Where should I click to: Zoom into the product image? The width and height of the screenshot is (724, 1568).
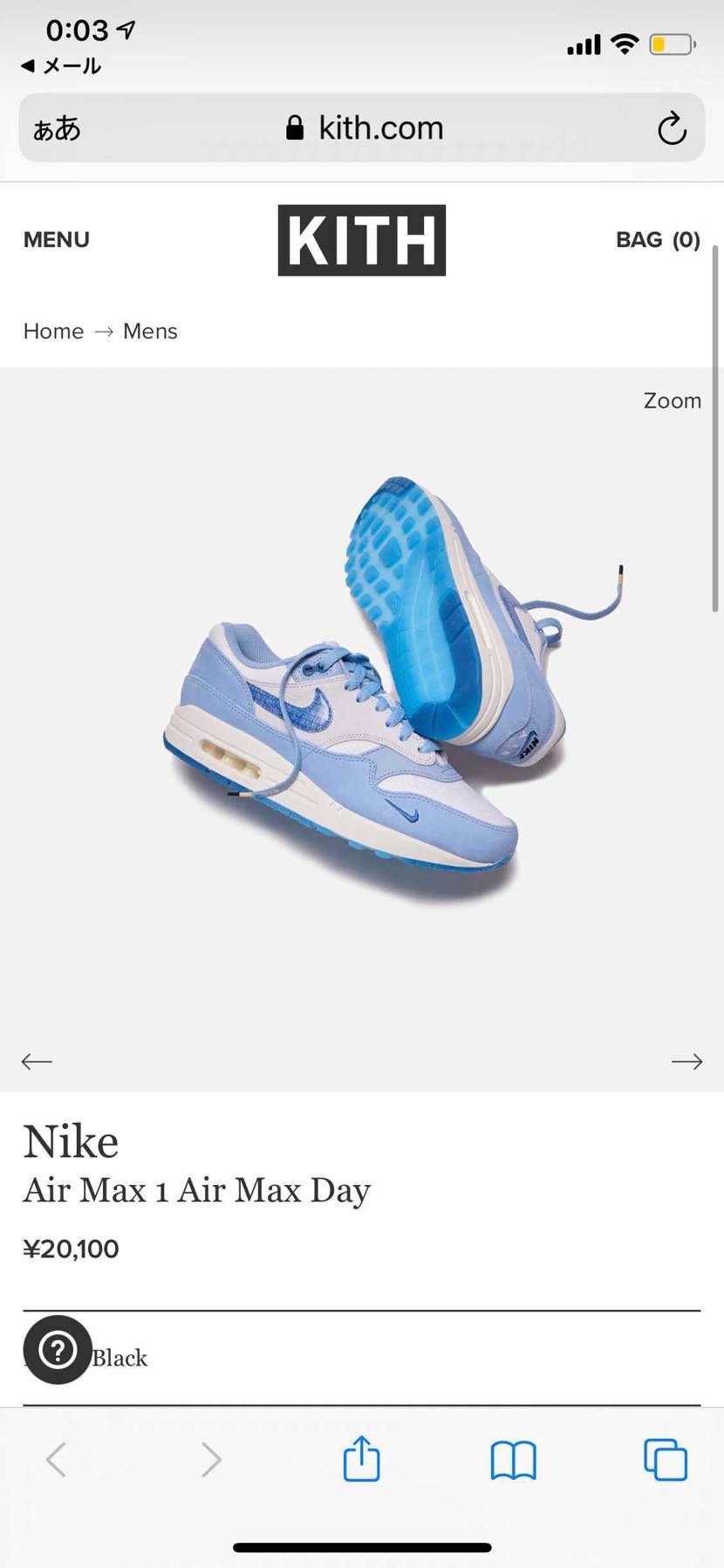[x=672, y=401]
